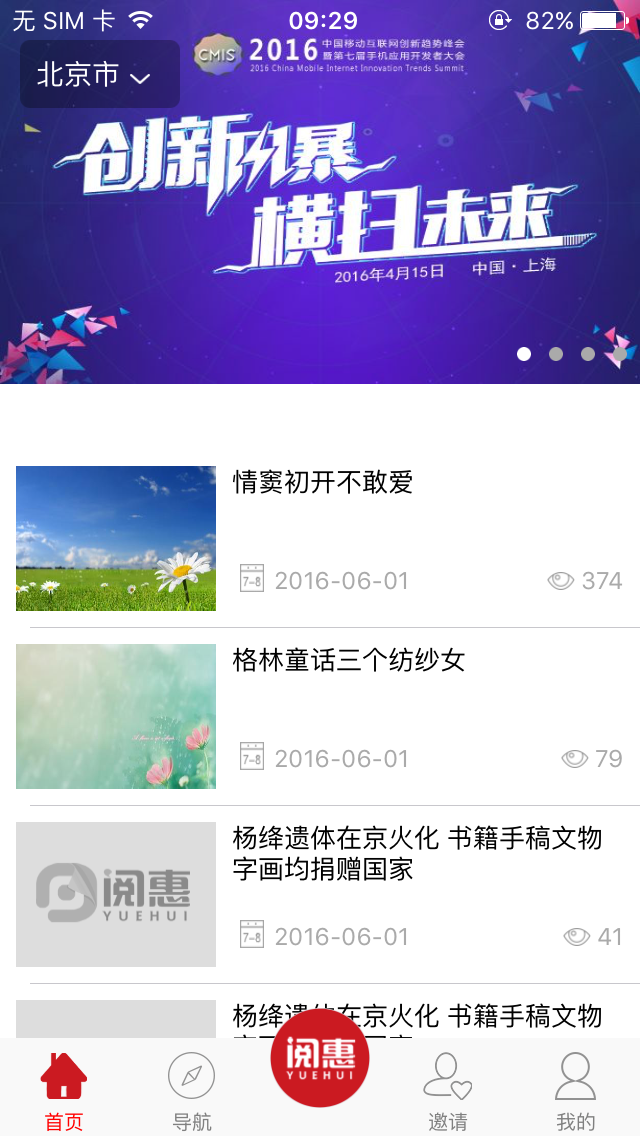This screenshot has height=1136, width=640.
Task: Switch to the 首页 tab
Action: click(x=64, y=1092)
